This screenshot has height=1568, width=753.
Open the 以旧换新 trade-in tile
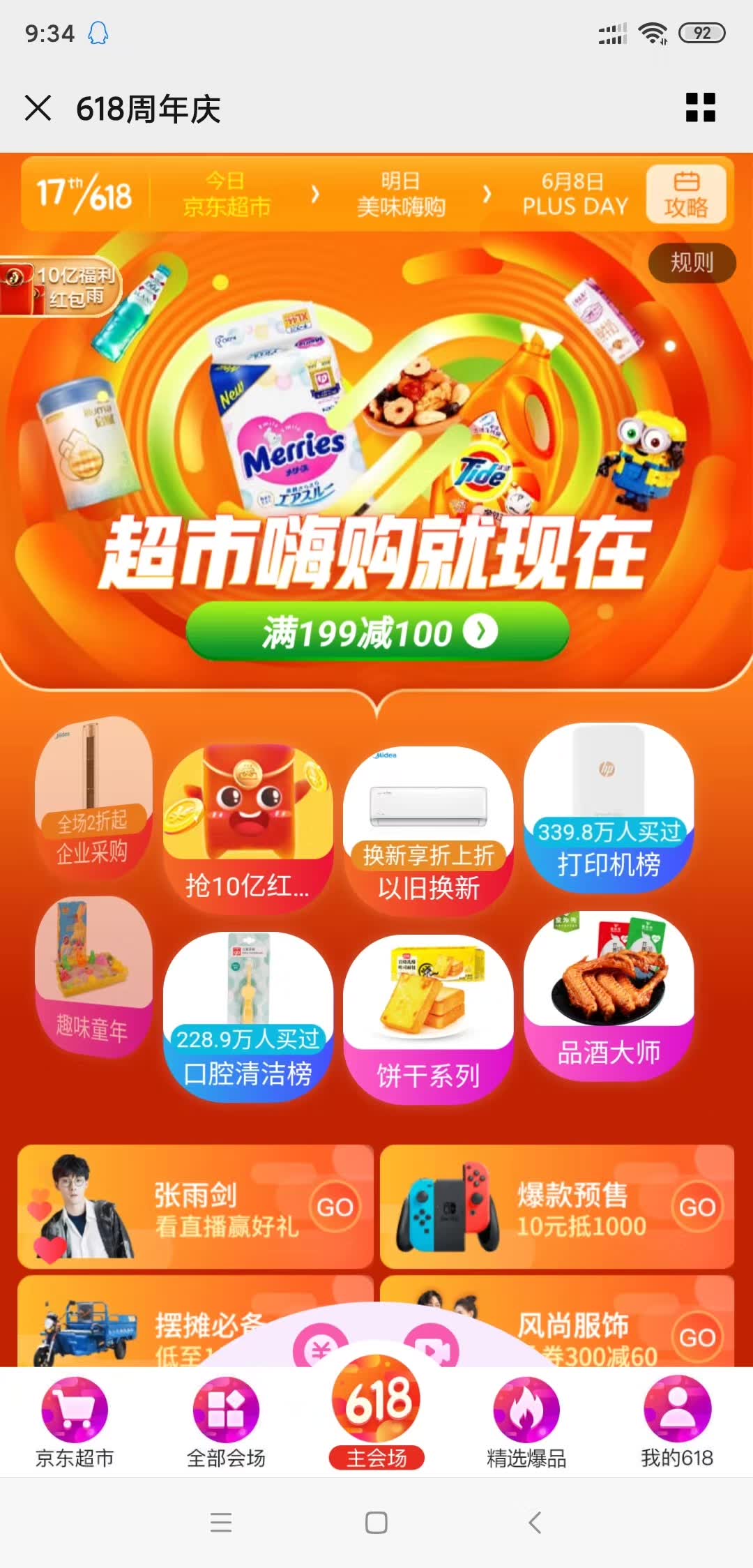pyautogui.click(x=428, y=829)
